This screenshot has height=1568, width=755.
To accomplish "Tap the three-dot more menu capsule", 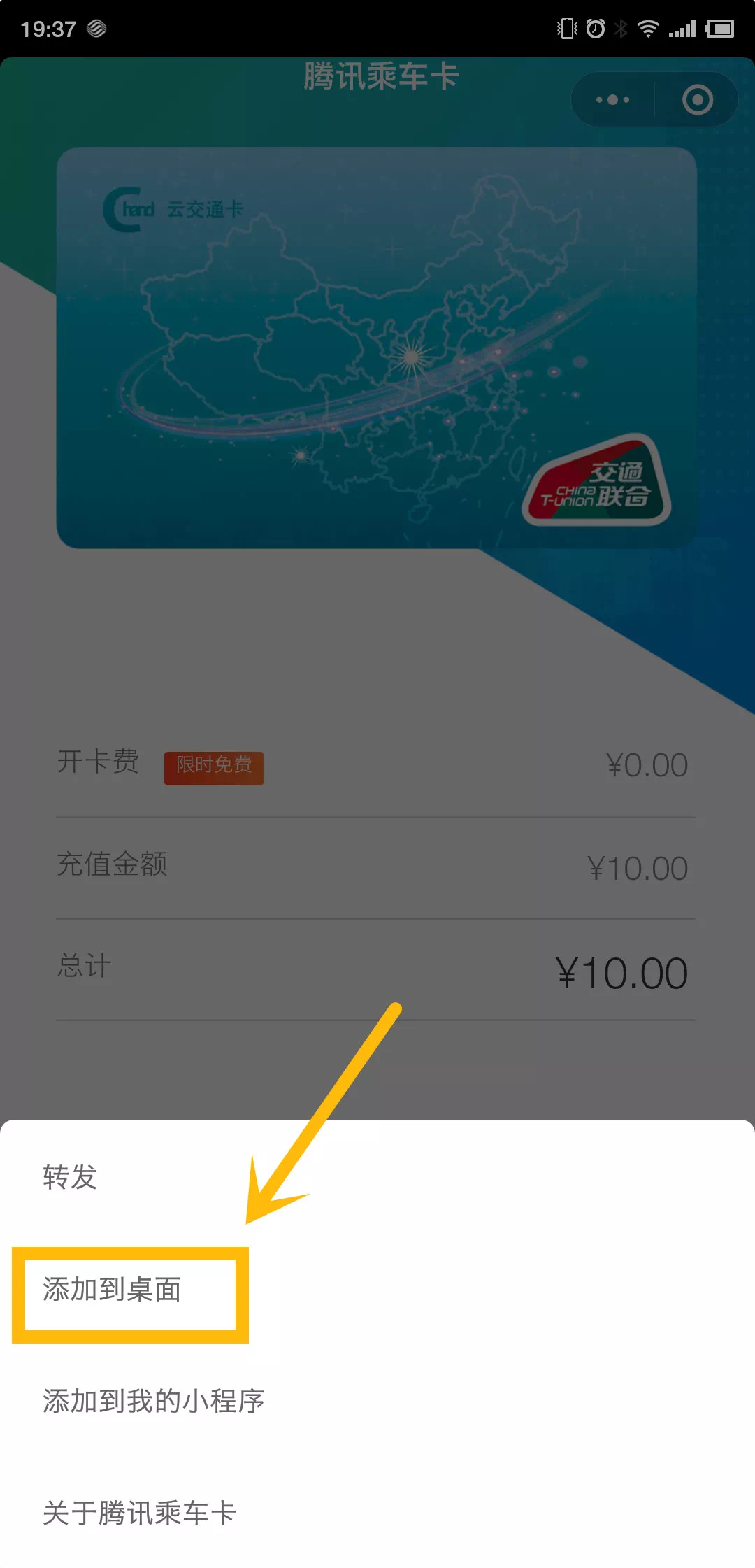I will [x=612, y=100].
